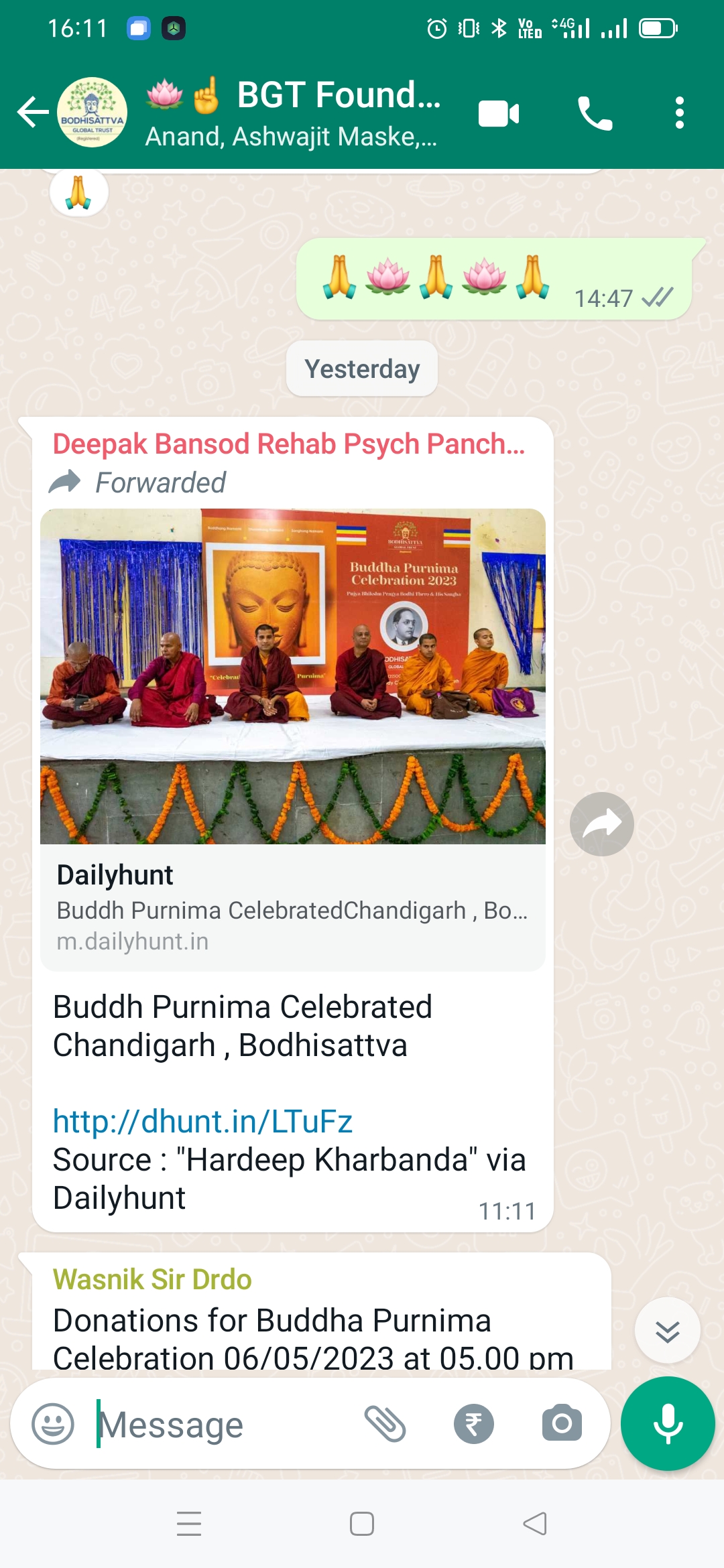Image resolution: width=724 pixels, height=1568 pixels.
Task: Start a voice call with the group
Action: pyautogui.click(x=595, y=113)
